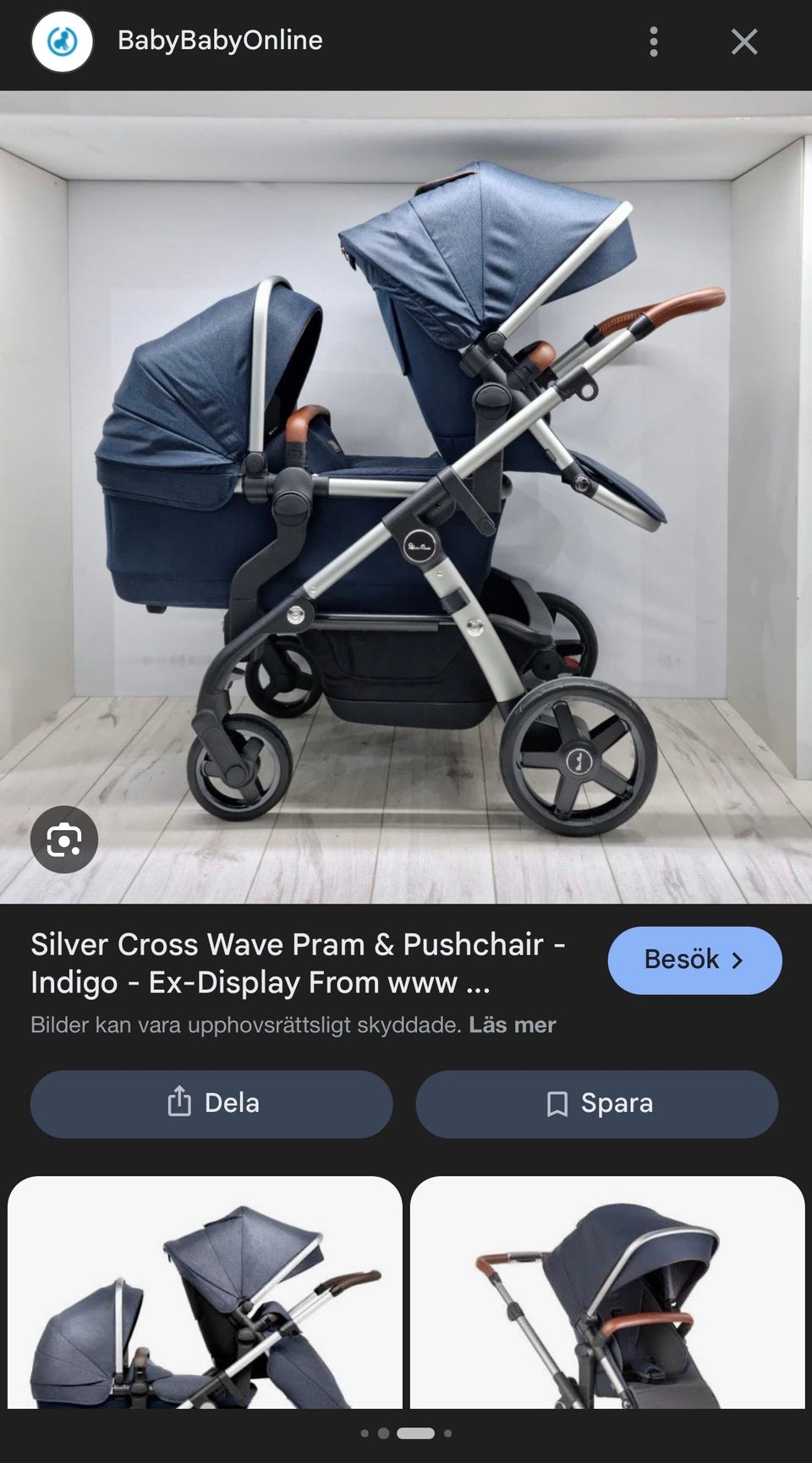Open BabyBabyOnline source site

pos(220,41)
